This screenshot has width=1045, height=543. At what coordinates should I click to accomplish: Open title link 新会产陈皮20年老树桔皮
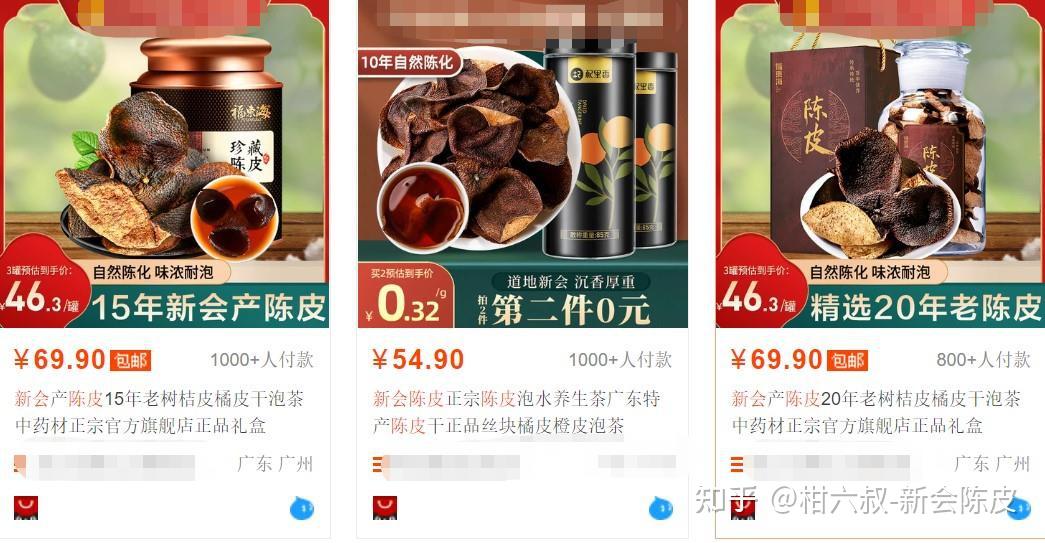pyautogui.click(x=875, y=411)
